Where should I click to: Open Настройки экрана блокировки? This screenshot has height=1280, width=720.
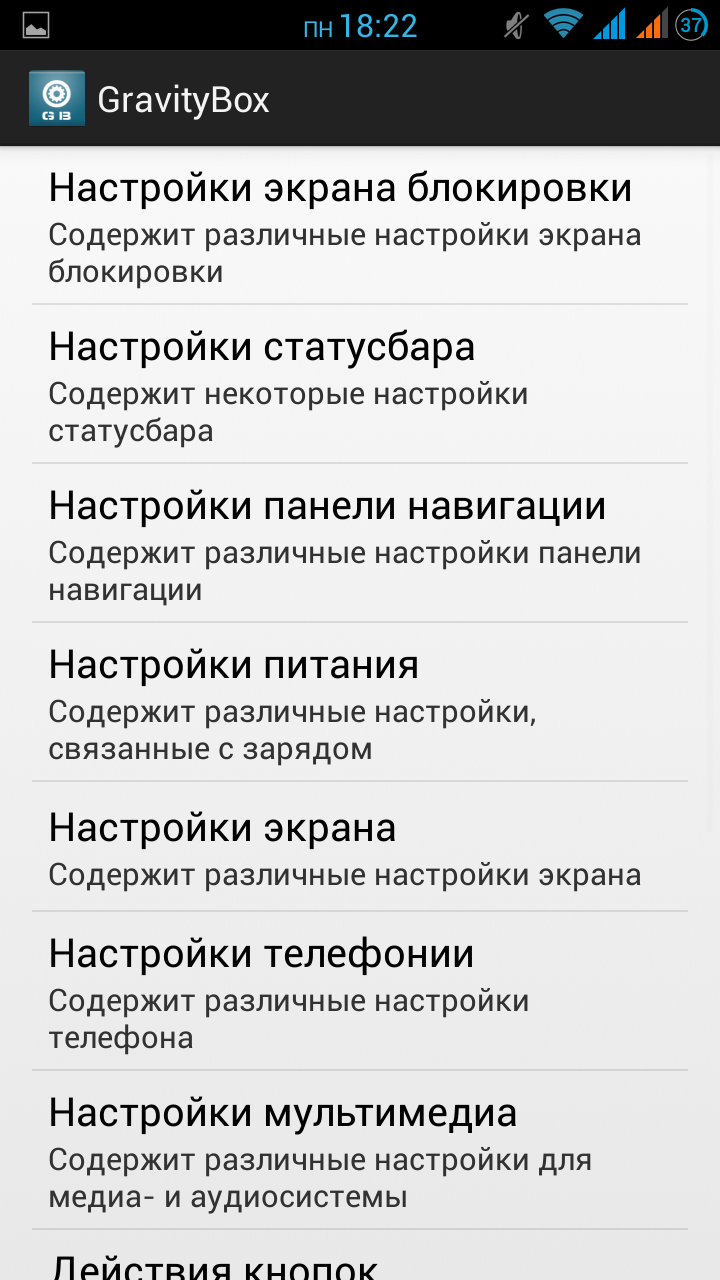[x=360, y=225]
